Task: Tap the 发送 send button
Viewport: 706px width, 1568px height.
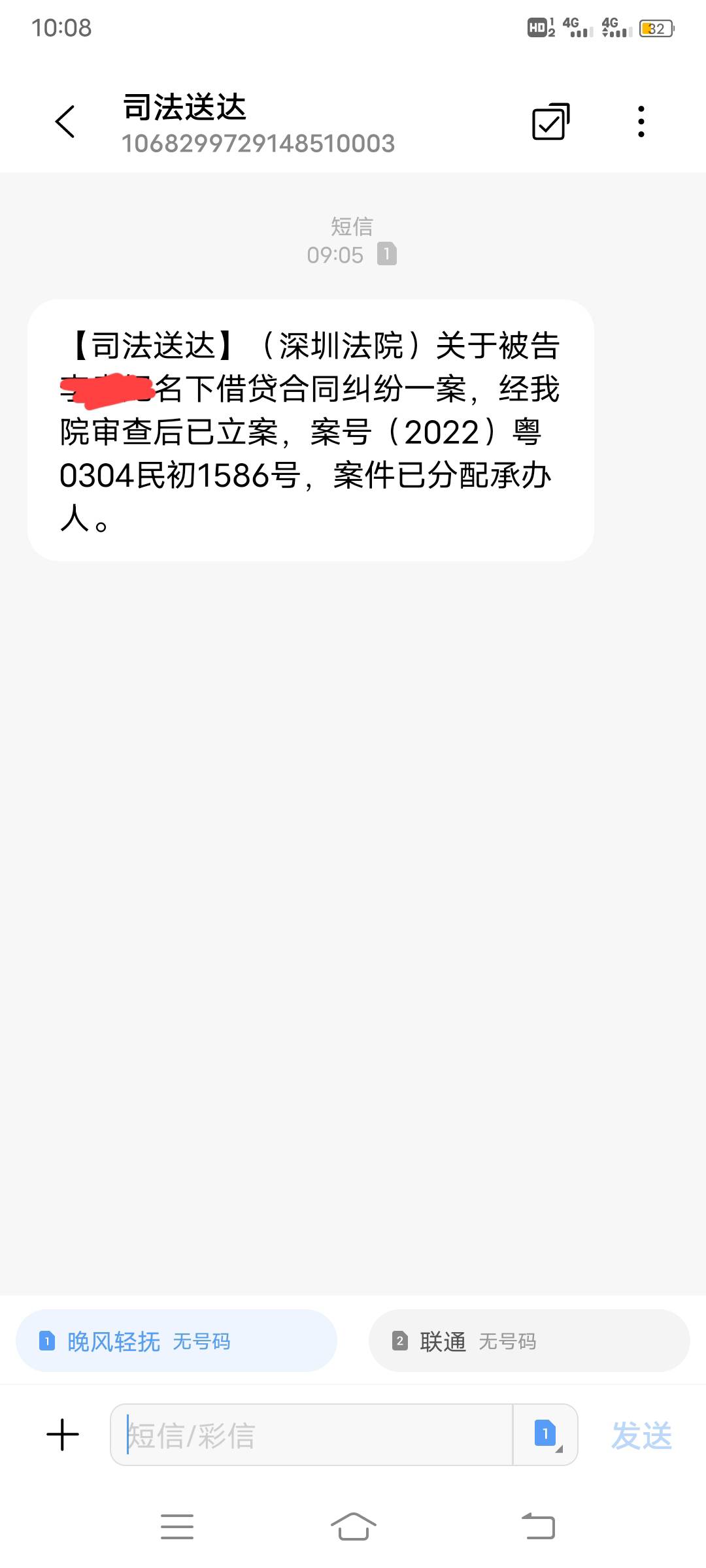Action: 641,1436
